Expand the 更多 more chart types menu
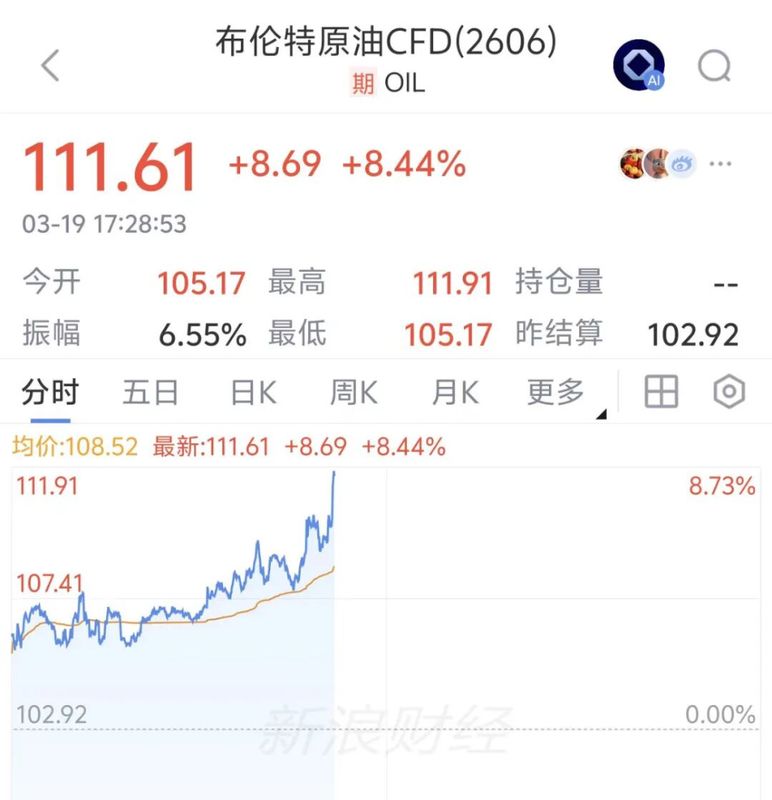Viewport: 772px width, 800px height. (555, 393)
